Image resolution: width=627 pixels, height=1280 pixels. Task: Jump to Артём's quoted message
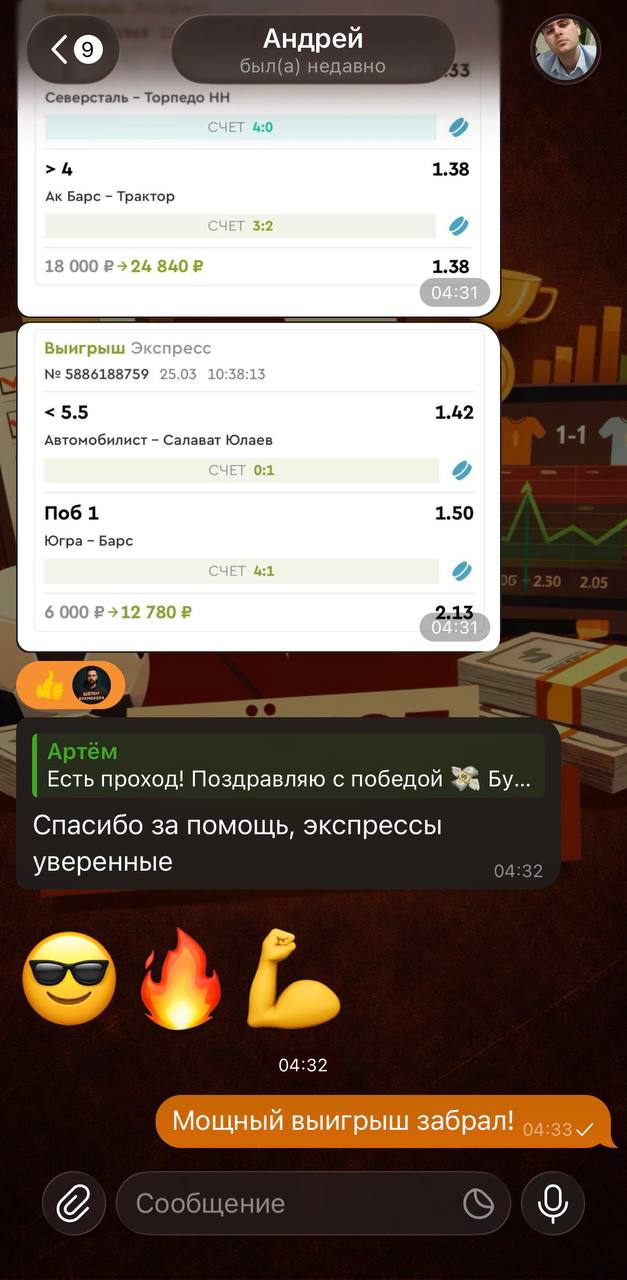pos(288,766)
